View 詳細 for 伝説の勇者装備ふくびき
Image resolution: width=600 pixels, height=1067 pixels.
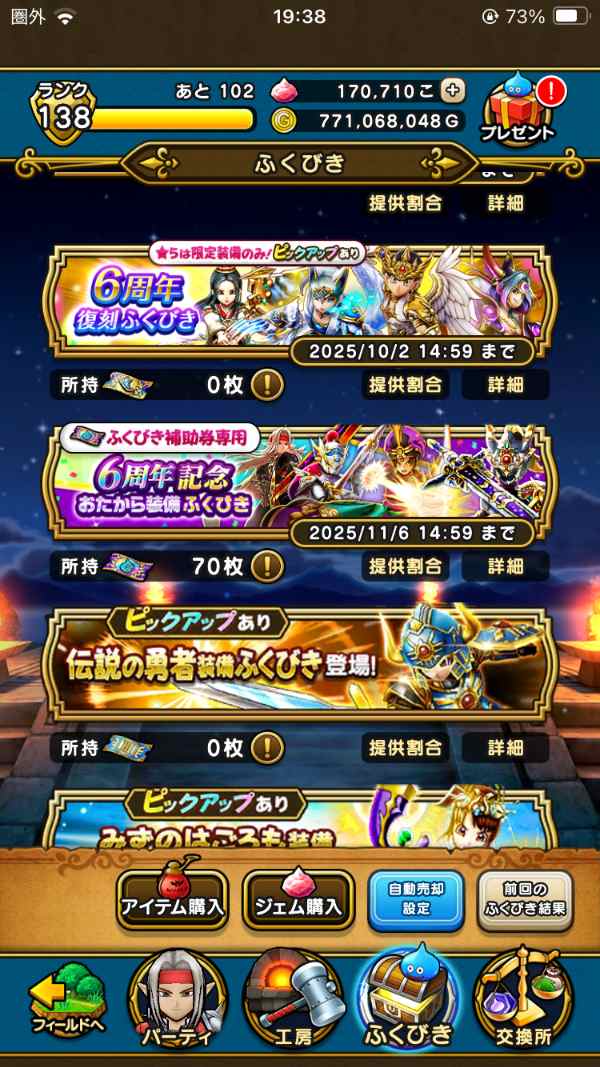(x=505, y=747)
